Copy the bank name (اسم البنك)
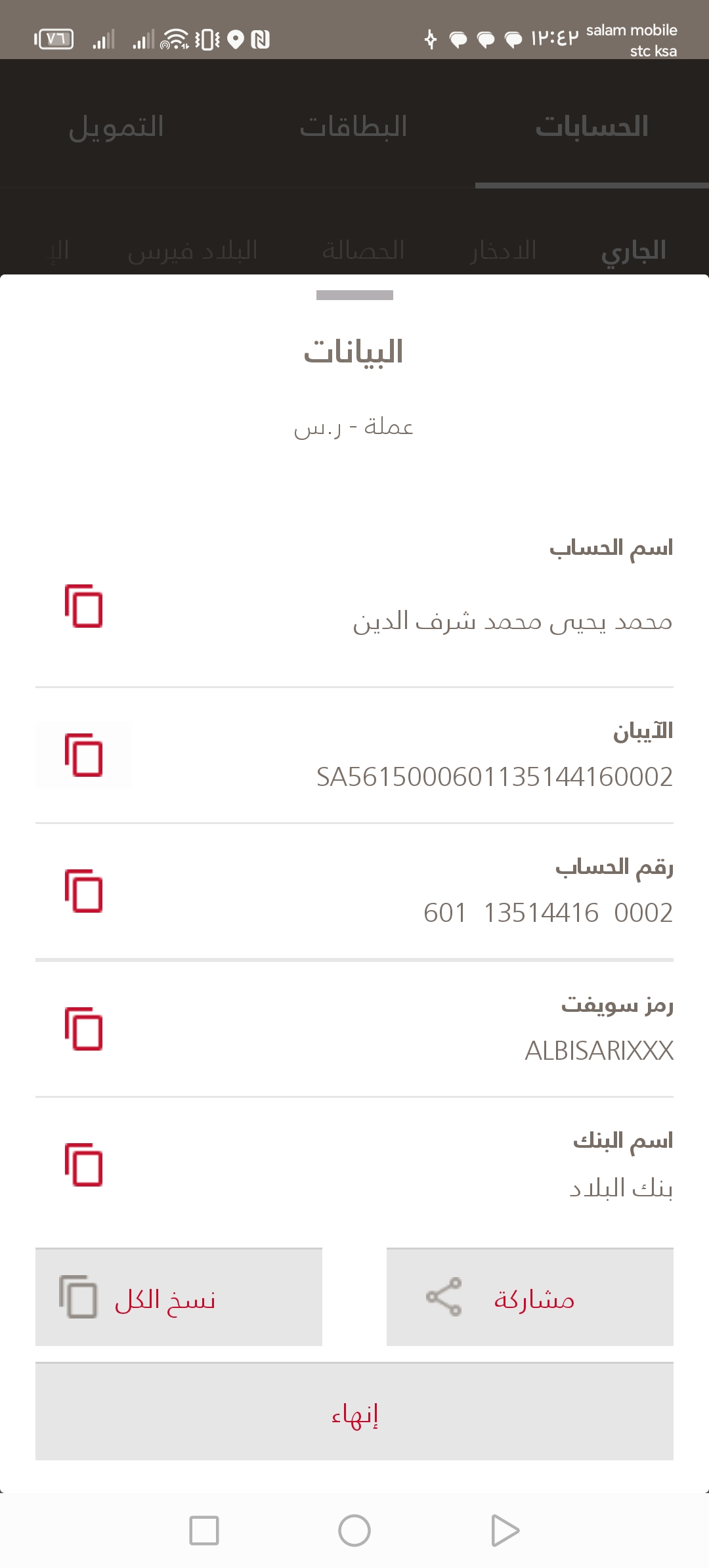 (84, 1165)
